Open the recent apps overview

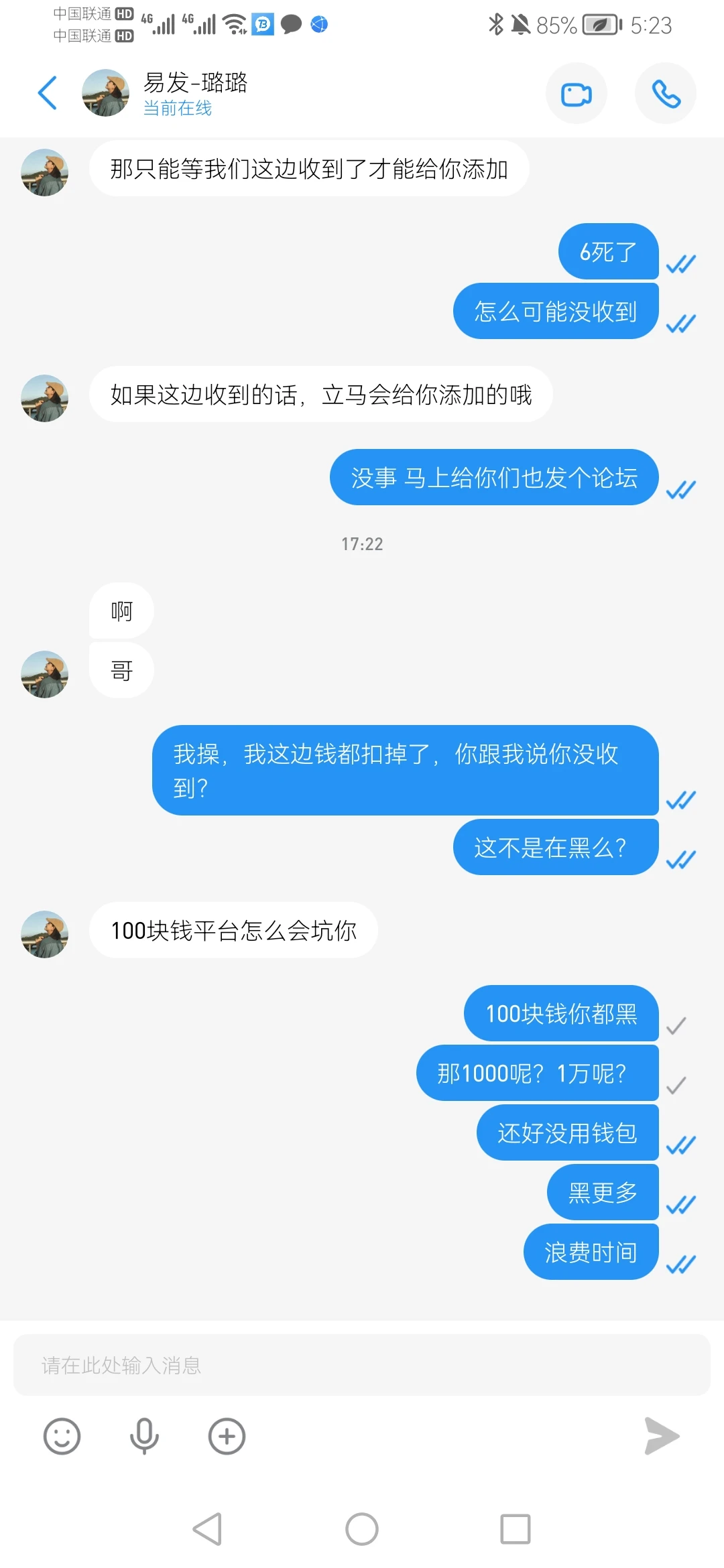516,1529
